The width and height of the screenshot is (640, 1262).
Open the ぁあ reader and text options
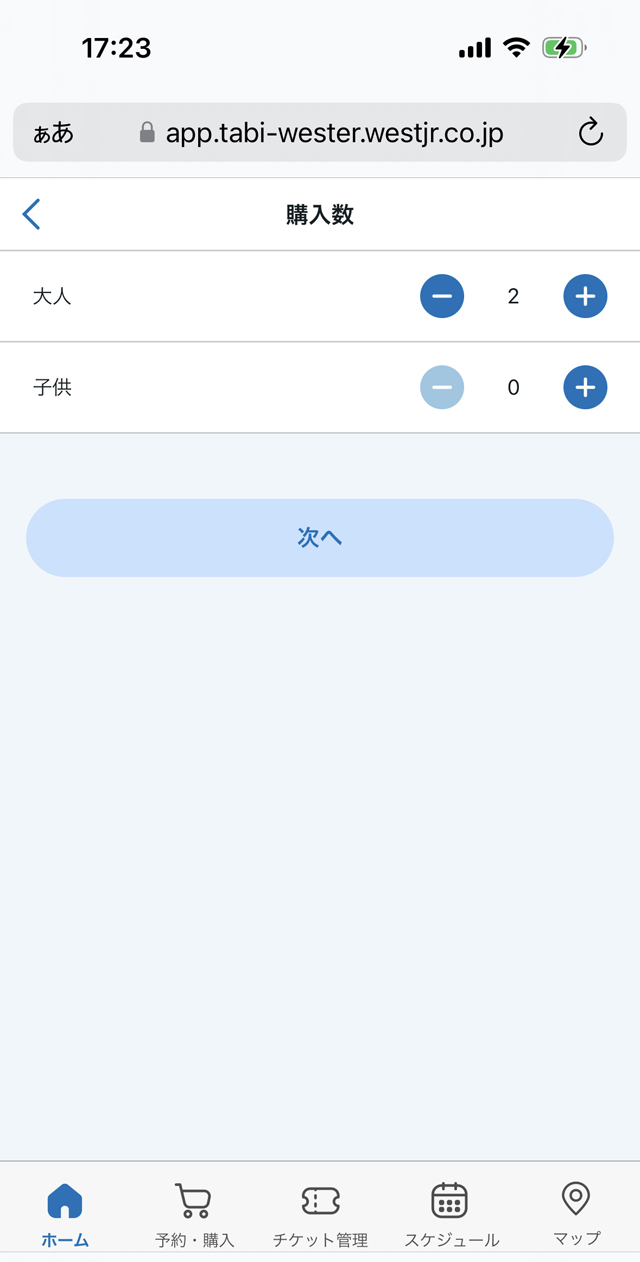point(53,133)
